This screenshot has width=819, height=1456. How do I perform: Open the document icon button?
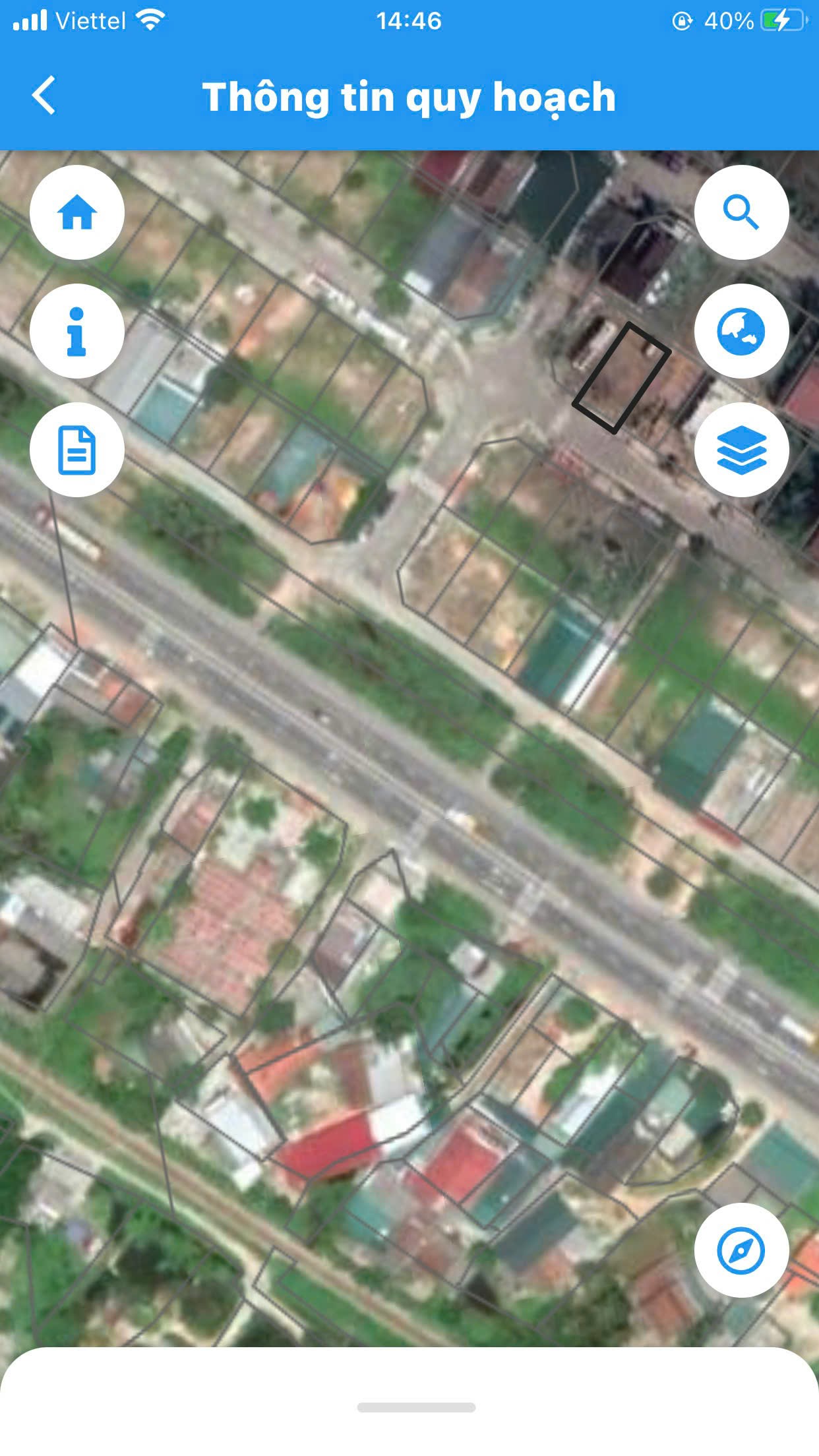coord(77,450)
